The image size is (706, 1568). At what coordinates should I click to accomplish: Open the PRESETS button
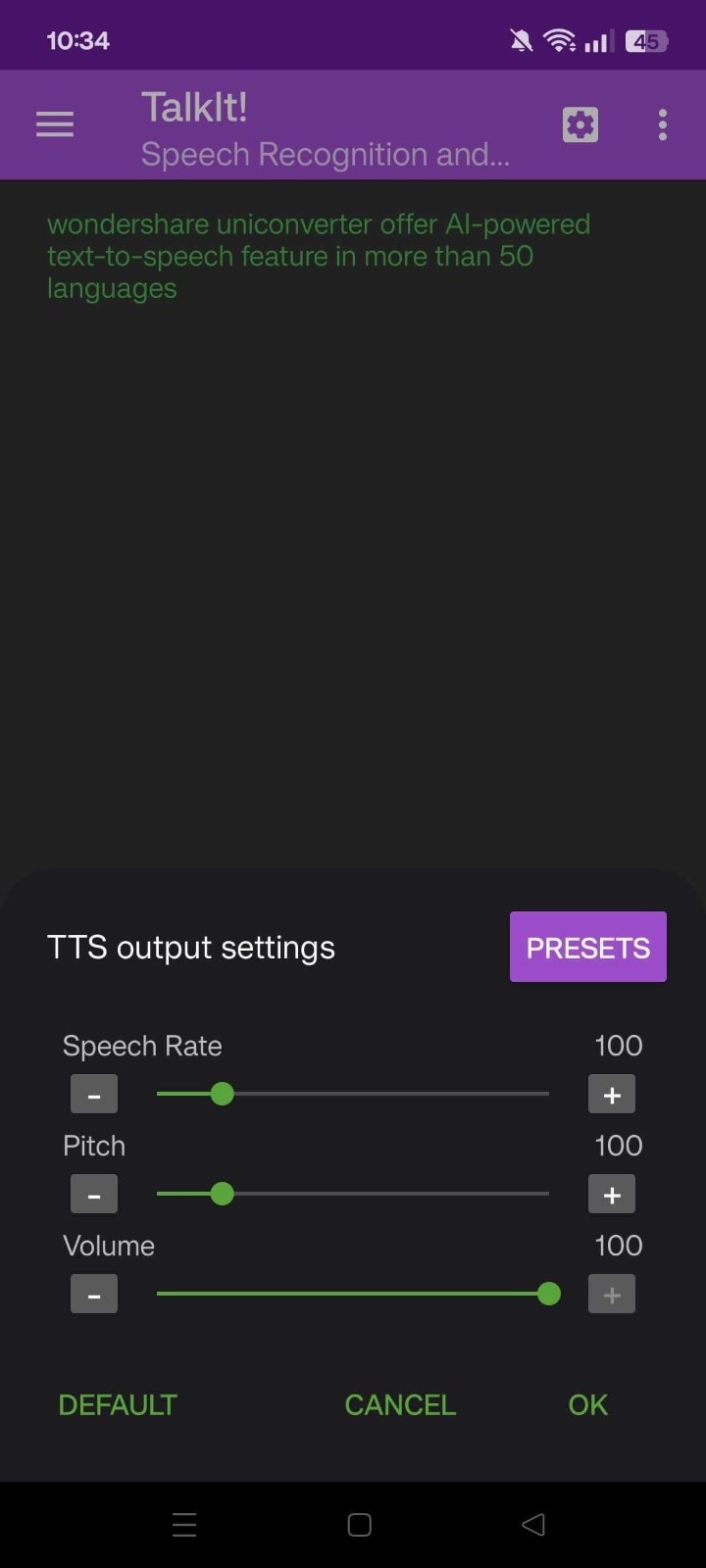point(587,947)
